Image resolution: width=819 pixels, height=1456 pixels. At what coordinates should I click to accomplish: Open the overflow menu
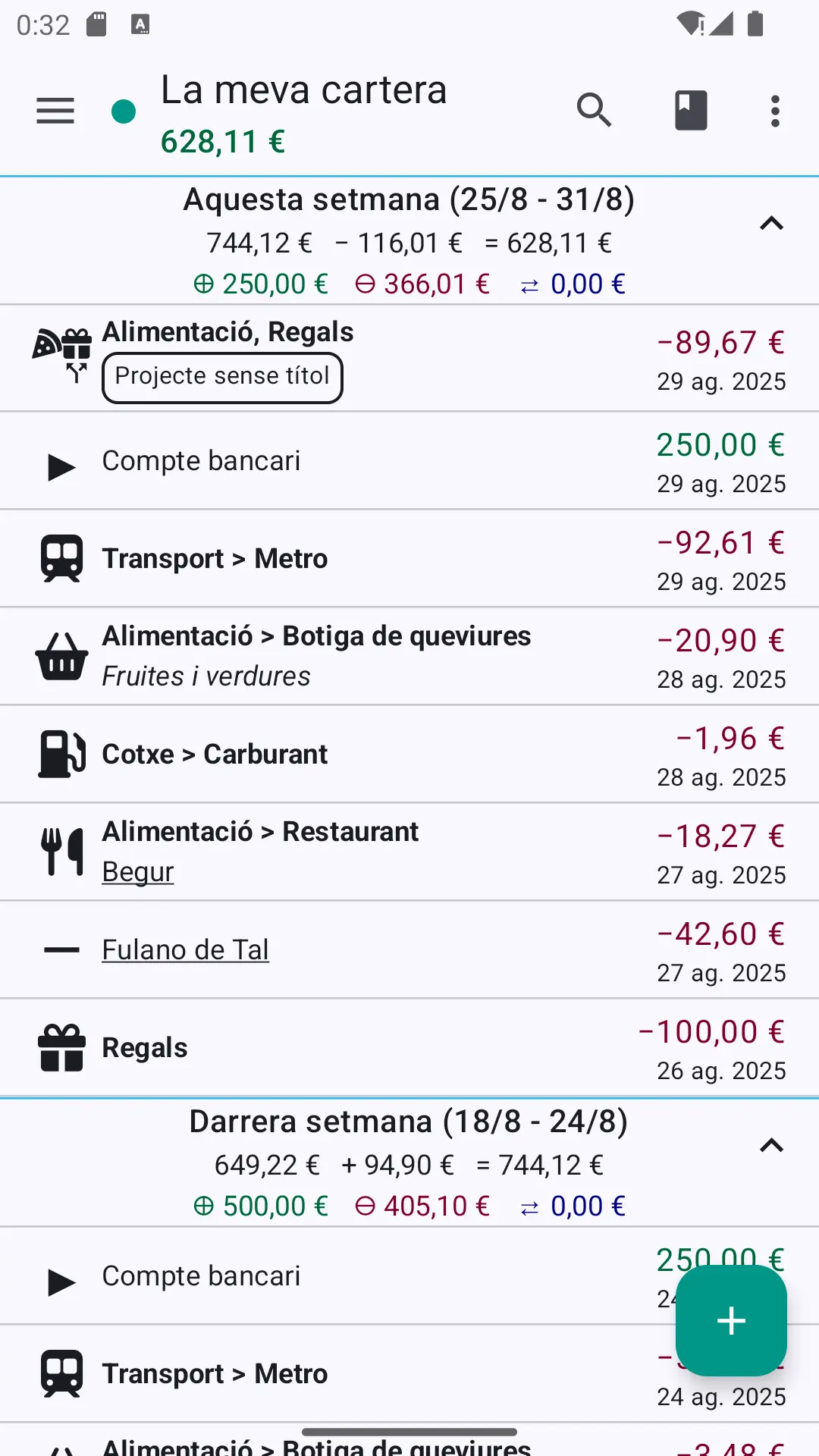tap(775, 111)
